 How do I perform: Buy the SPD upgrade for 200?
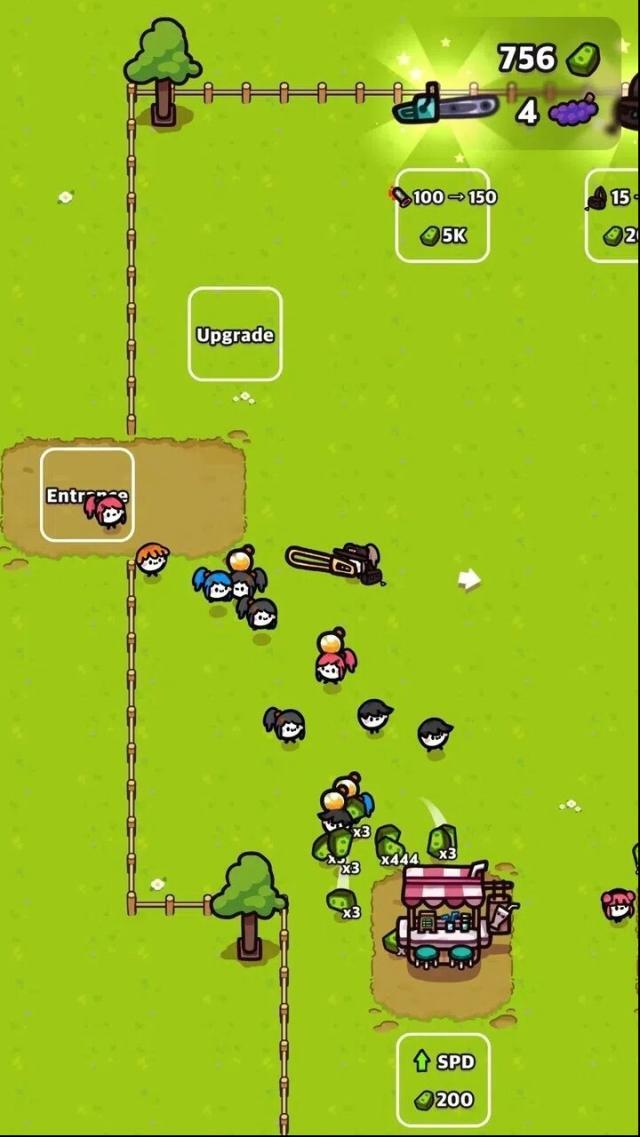coord(443,1080)
